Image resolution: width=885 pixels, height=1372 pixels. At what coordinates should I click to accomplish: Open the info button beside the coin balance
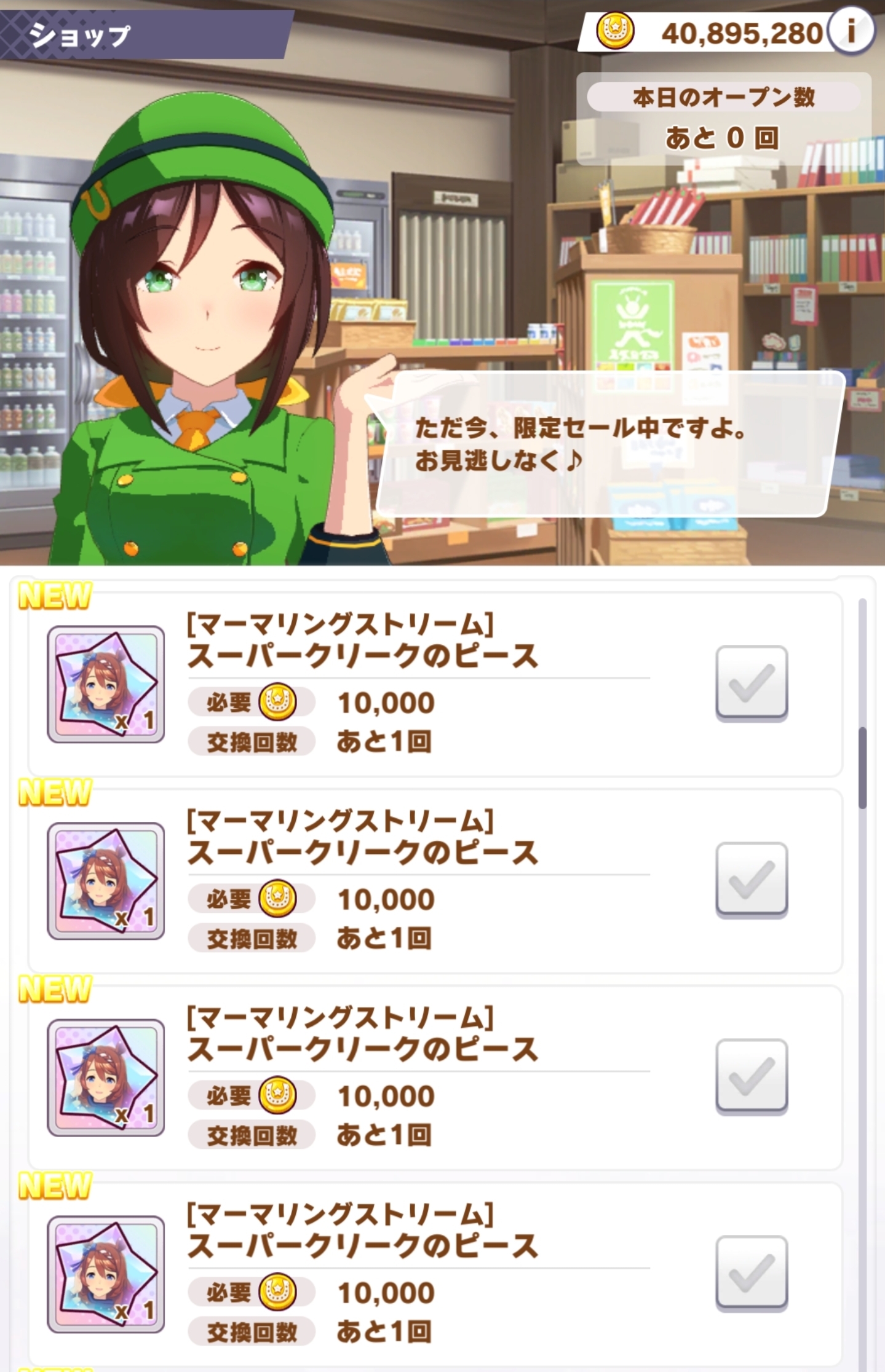(851, 31)
